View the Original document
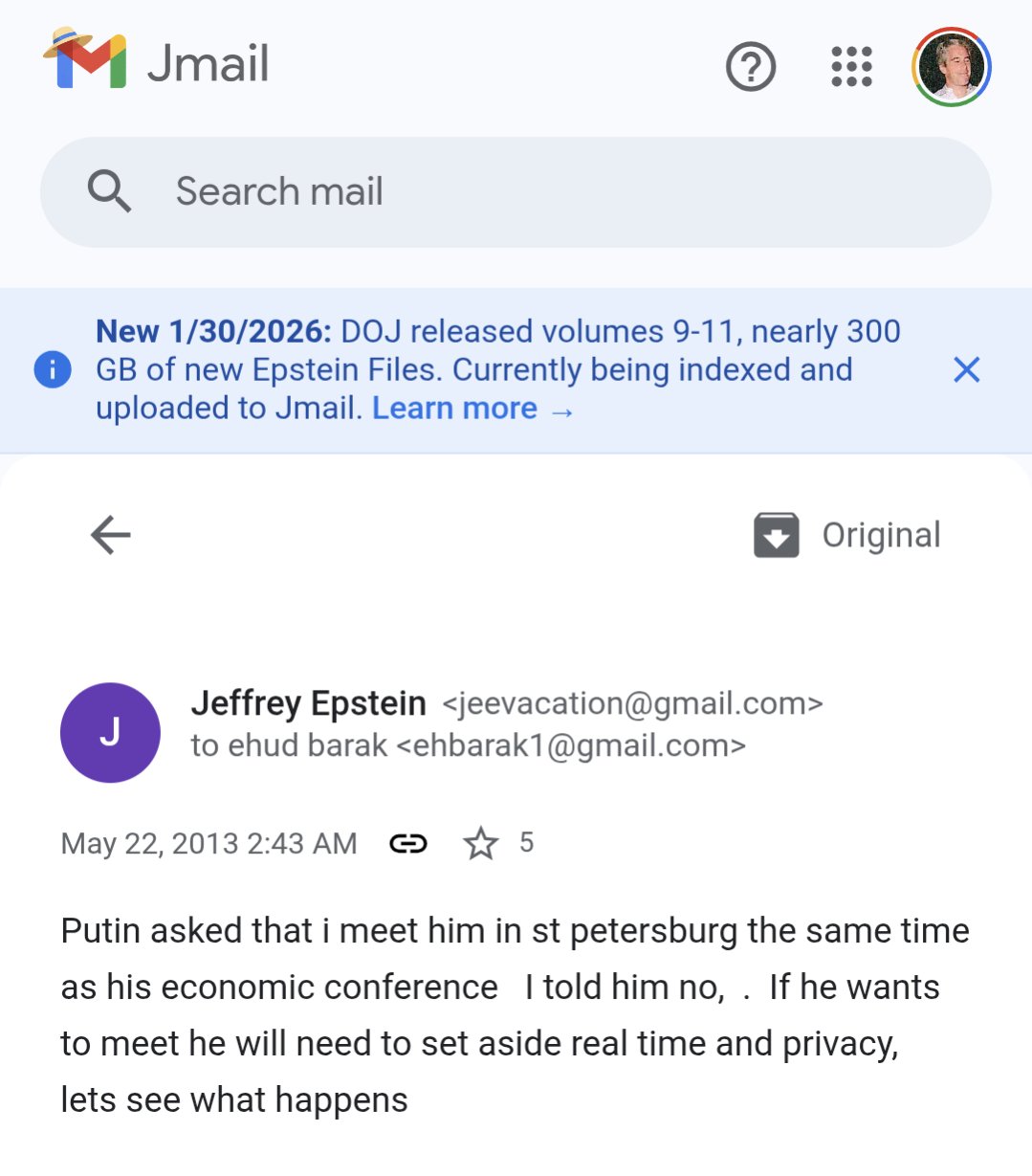 pyautogui.click(x=847, y=535)
